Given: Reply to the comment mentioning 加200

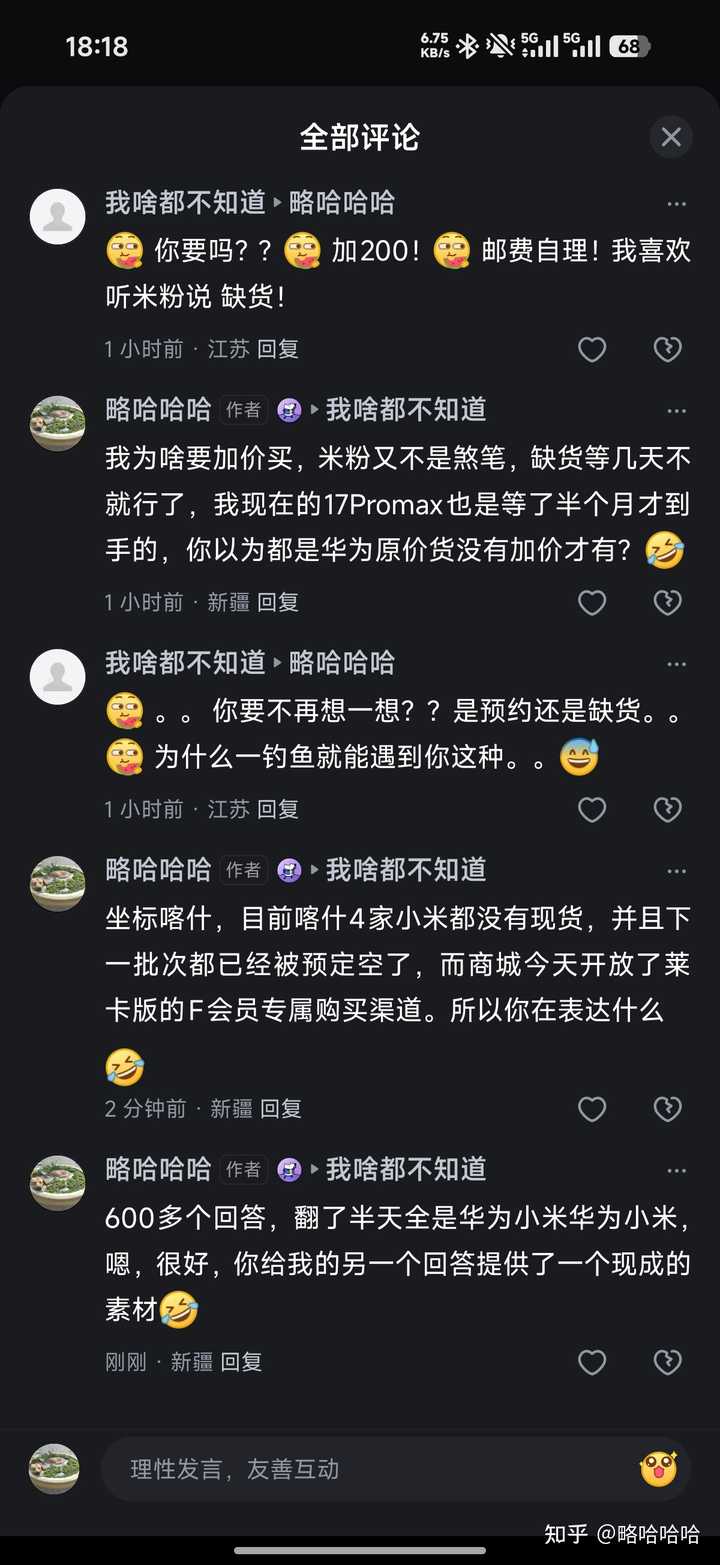Looking at the screenshot, I should click(278, 349).
